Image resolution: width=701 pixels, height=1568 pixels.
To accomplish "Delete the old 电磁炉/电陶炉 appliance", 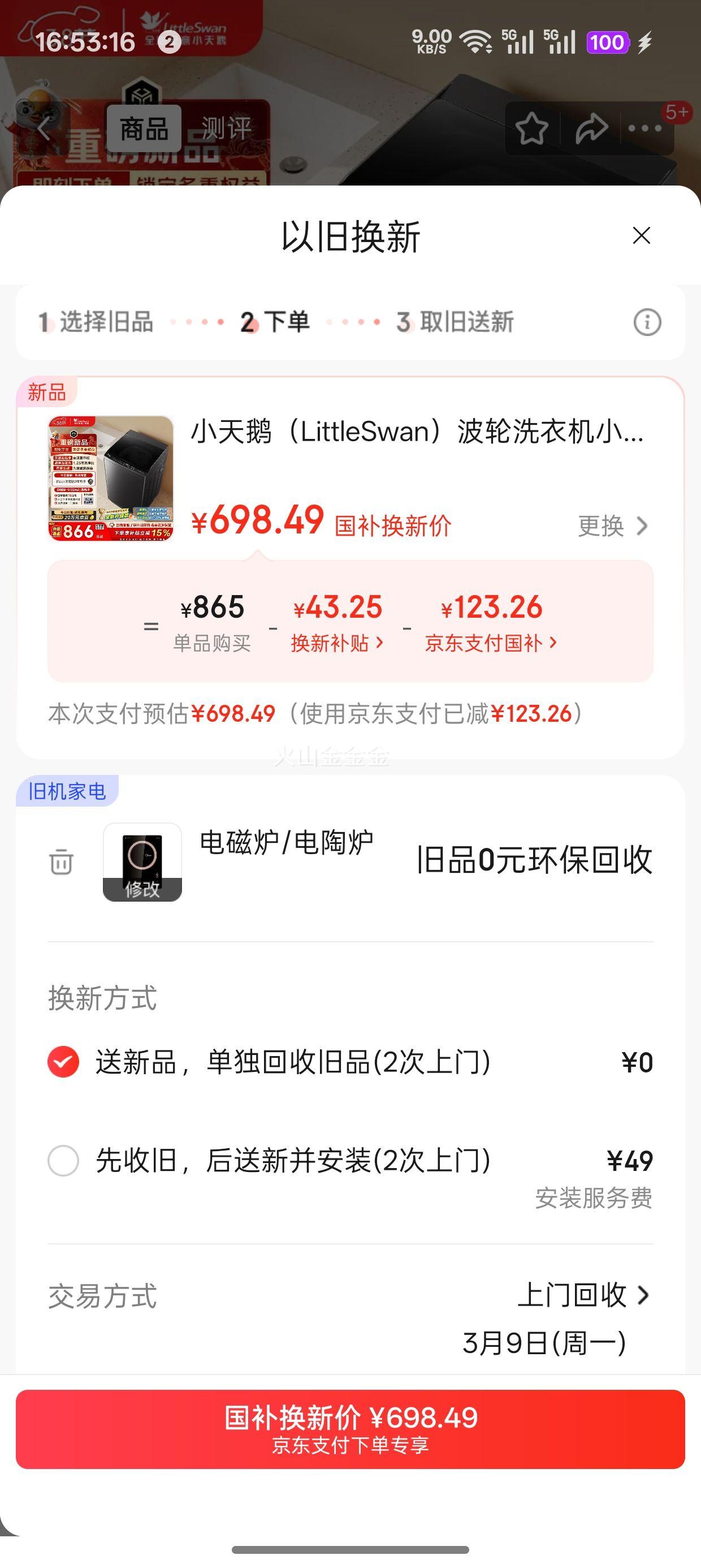I will click(x=61, y=862).
